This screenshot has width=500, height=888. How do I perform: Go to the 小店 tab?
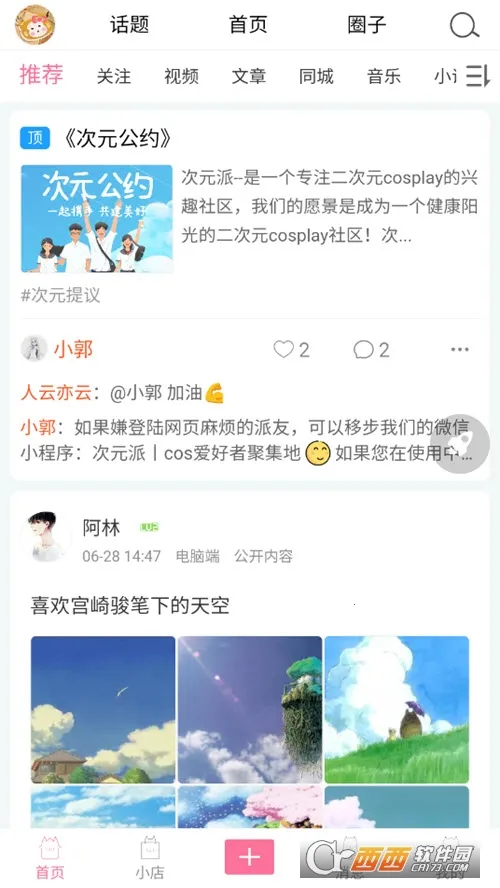tap(150, 858)
